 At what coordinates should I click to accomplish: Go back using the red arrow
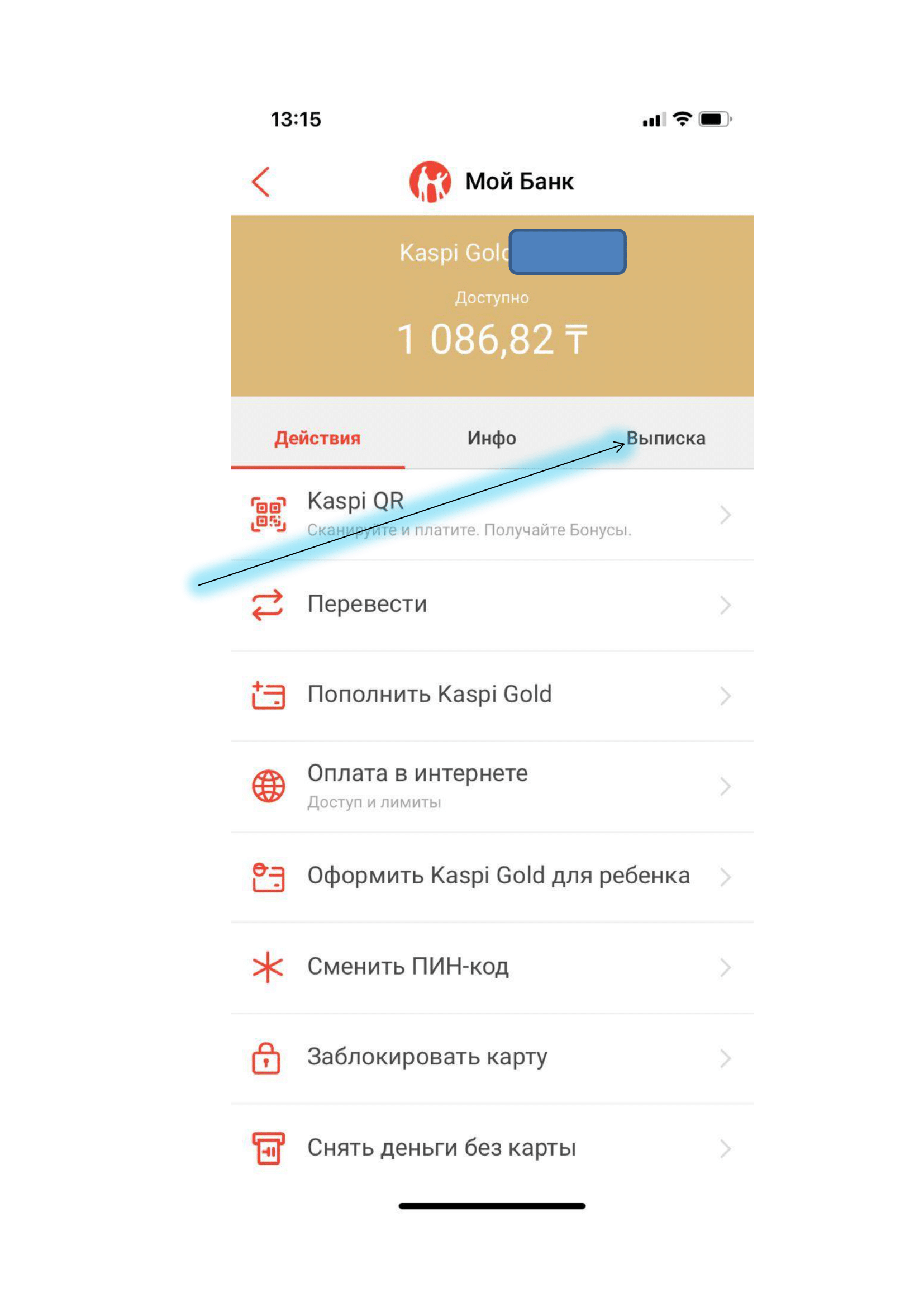click(x=260, y=182)
